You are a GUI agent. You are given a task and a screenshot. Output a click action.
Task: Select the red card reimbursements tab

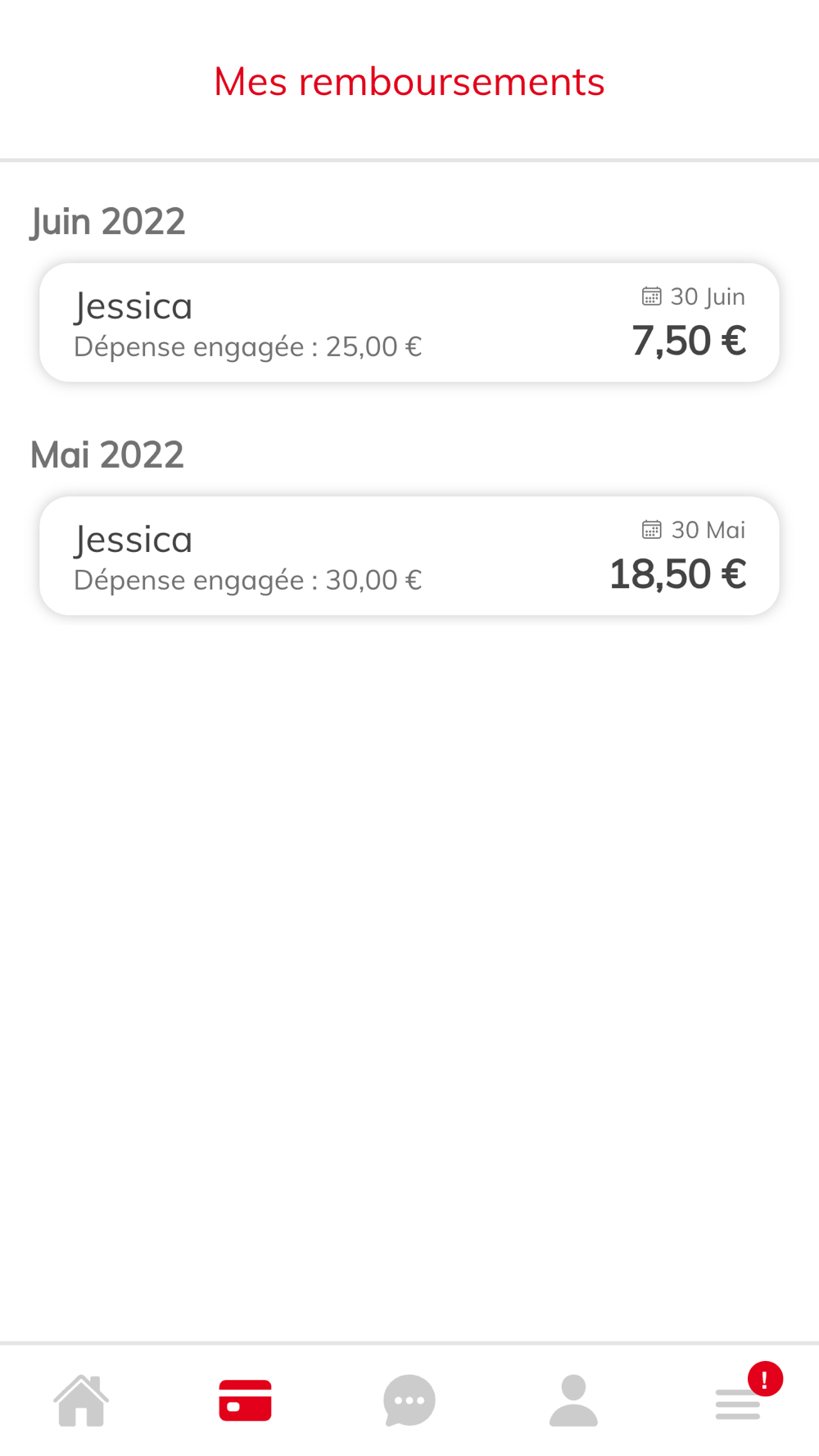(245, 1401)
